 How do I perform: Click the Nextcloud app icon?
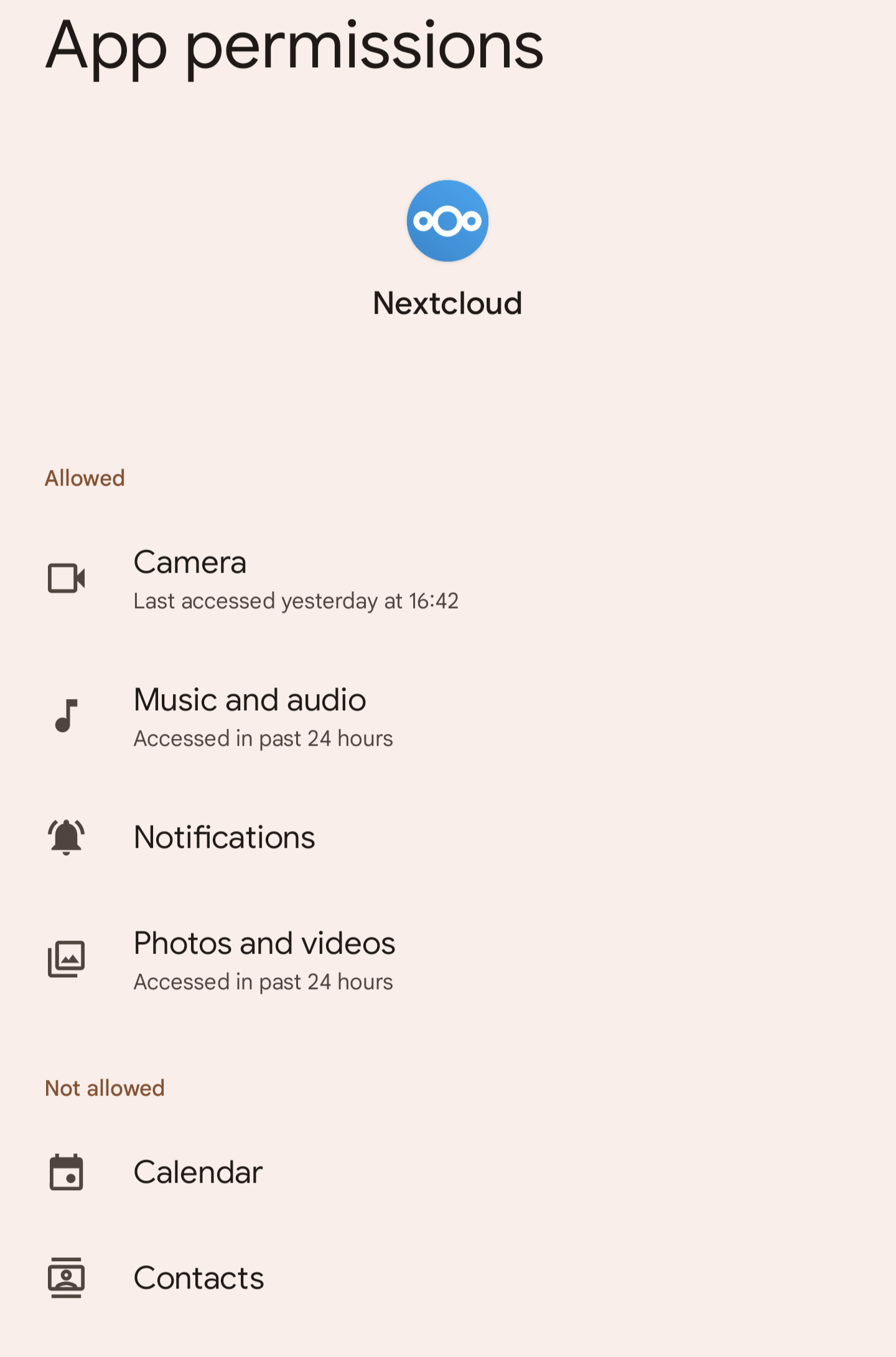[447, 221]
